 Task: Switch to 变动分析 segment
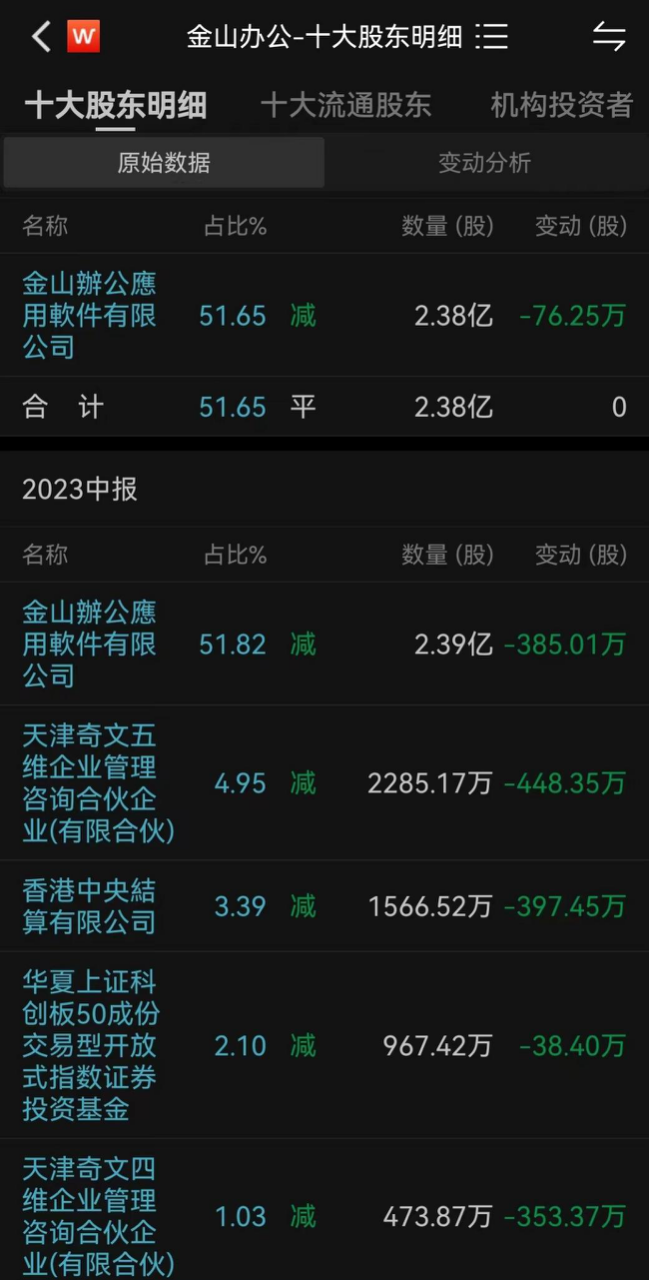pos(484,163)
